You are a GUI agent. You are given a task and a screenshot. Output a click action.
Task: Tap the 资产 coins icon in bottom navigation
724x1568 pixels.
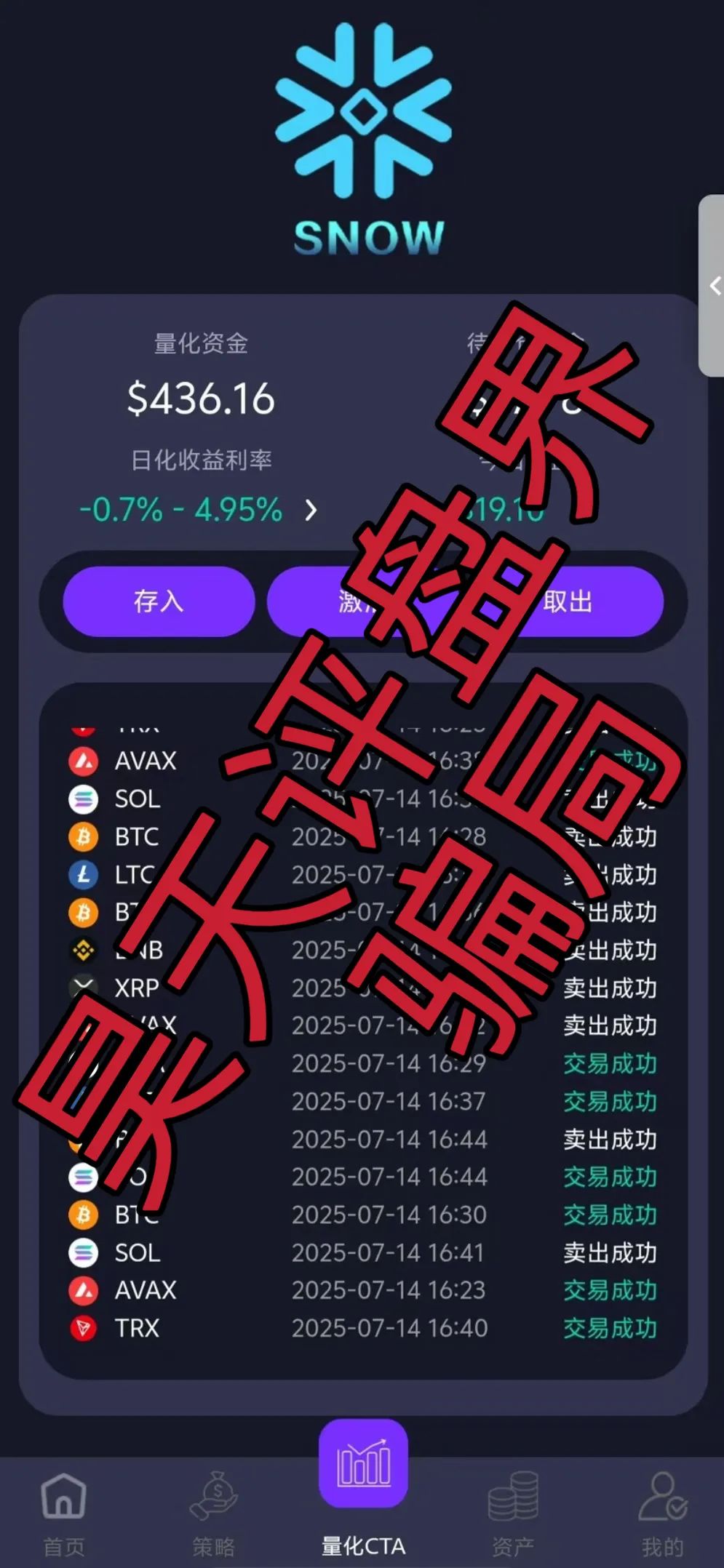coord(514,1498)
